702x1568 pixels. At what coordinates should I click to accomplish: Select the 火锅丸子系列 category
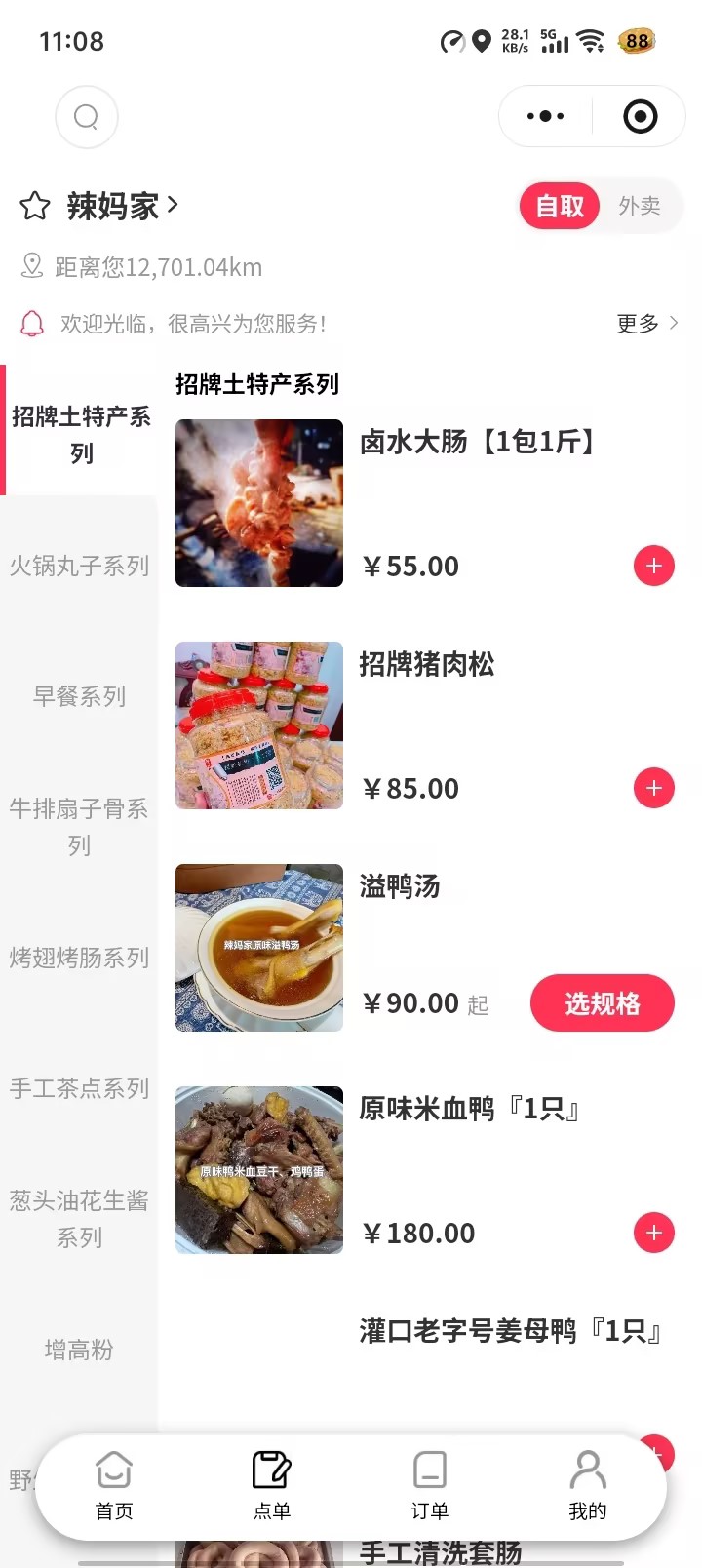pos(79,566)
